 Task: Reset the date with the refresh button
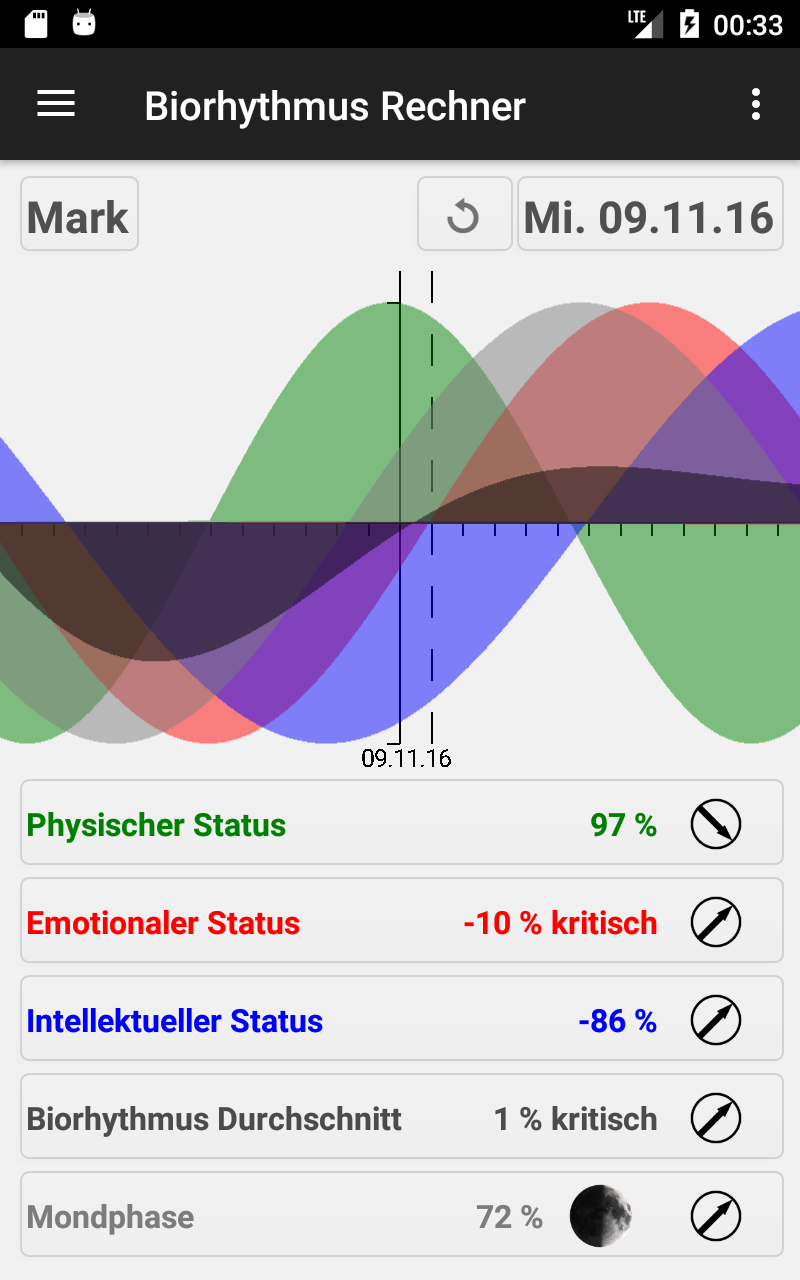[464, 215]
